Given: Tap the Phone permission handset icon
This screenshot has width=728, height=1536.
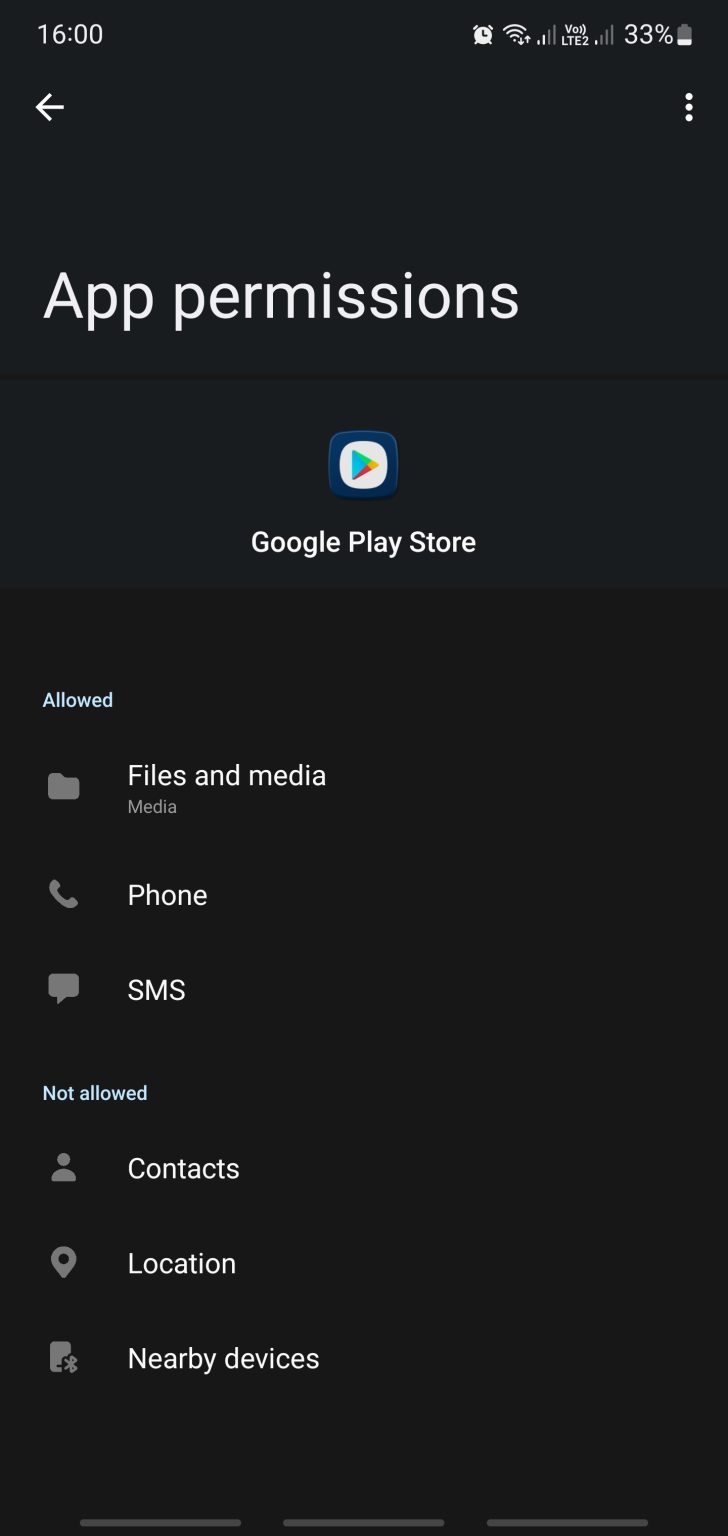Looking at the screenshot, I should (62, 894).
